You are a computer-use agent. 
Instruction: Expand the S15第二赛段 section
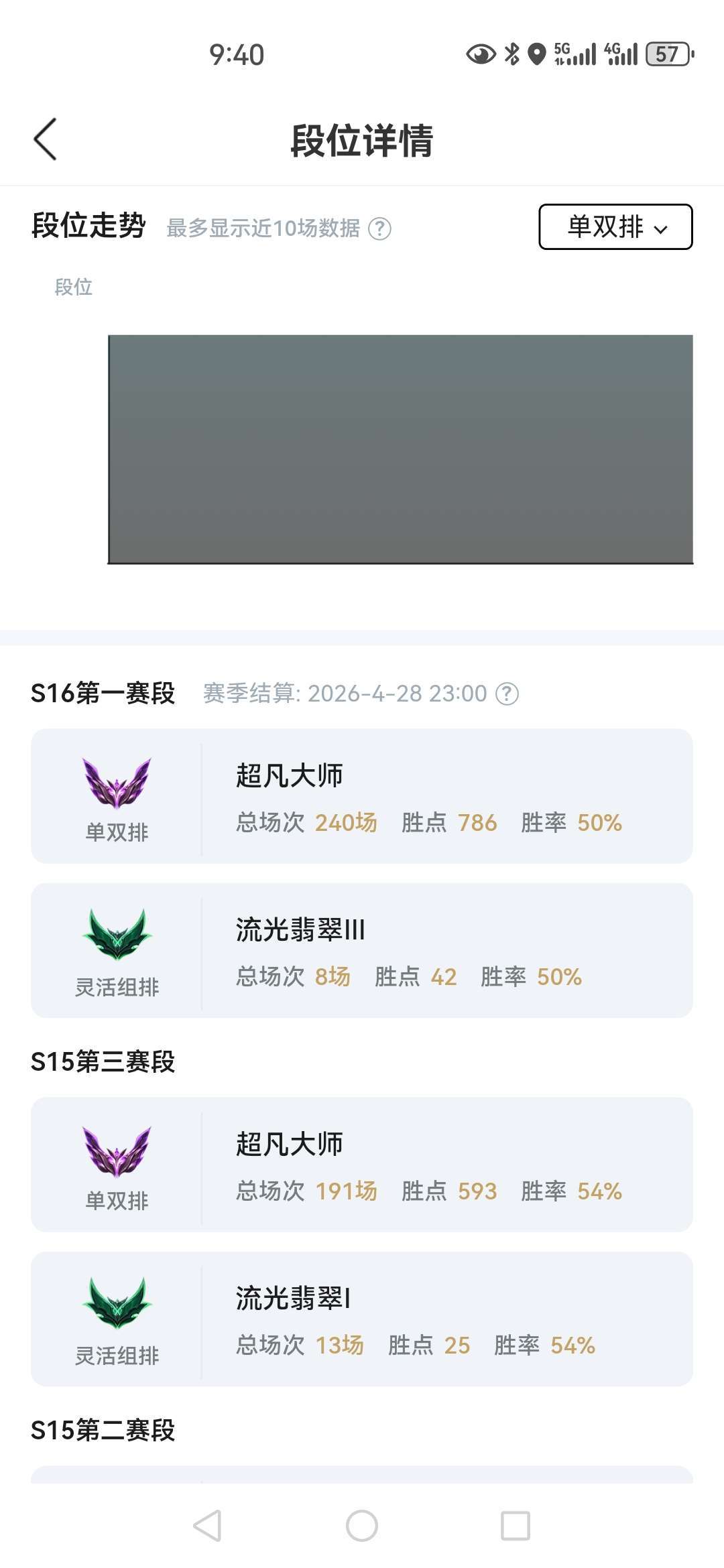point(104,1431)
